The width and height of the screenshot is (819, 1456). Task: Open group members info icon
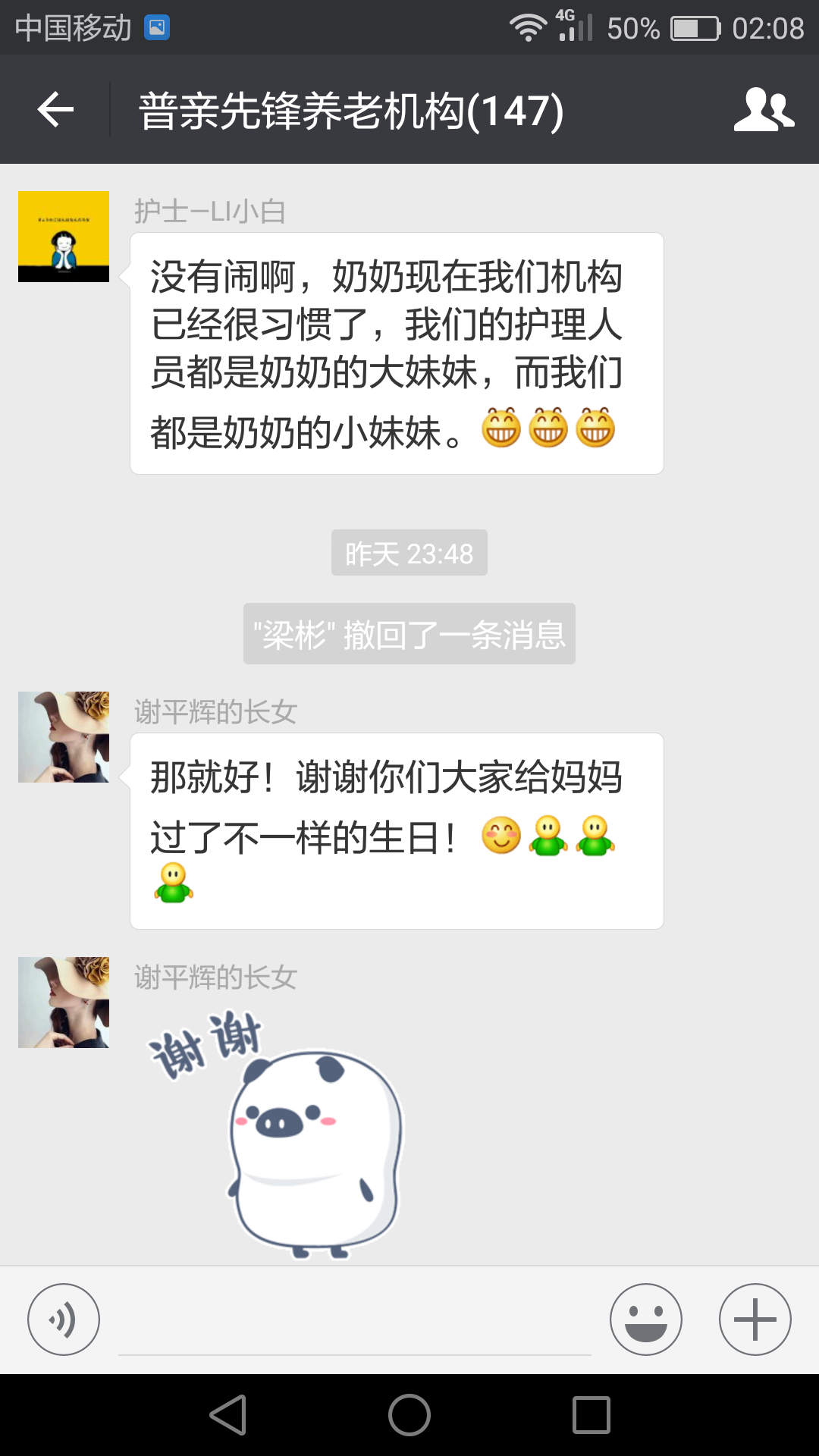764,110
